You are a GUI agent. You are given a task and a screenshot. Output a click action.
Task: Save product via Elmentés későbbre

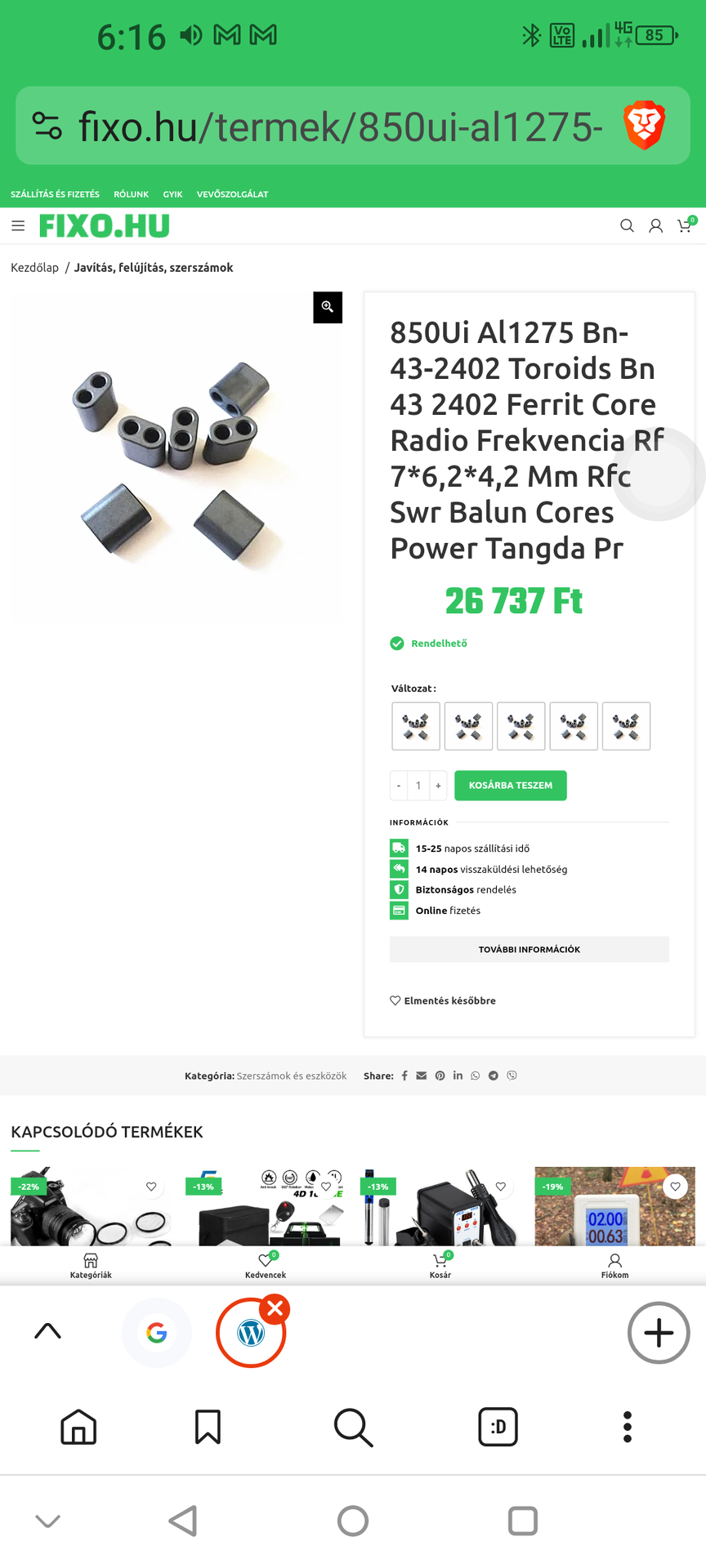(x=443, y=1000)
